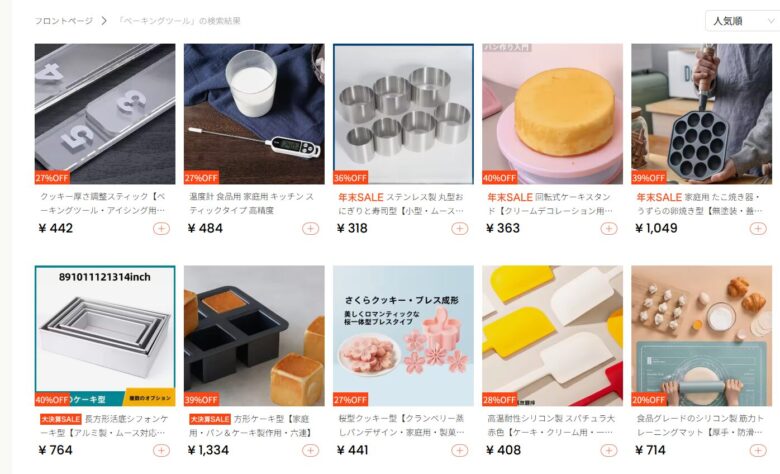
Task: Add the ¥363 cake stand to cart
Action: (x=608, y=229)
